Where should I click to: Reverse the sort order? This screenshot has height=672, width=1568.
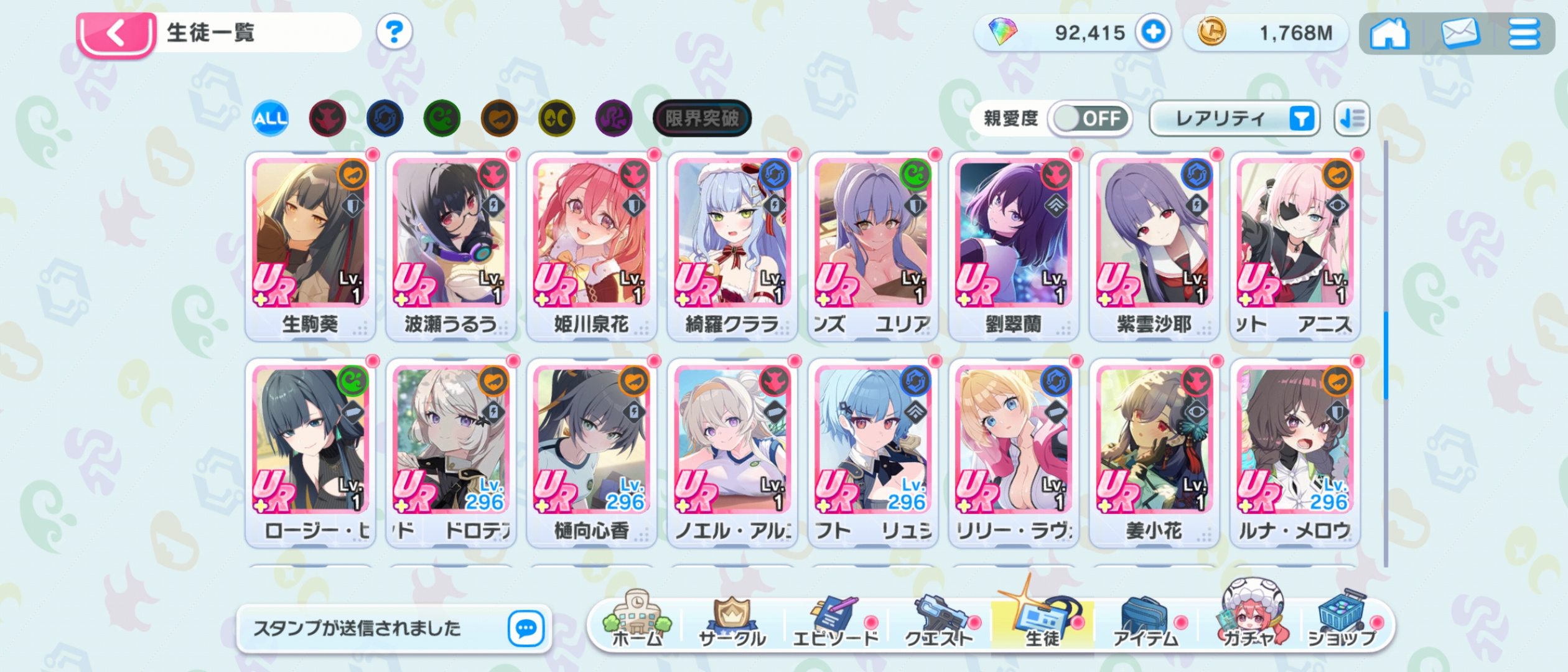click(x=1352, y=118)
